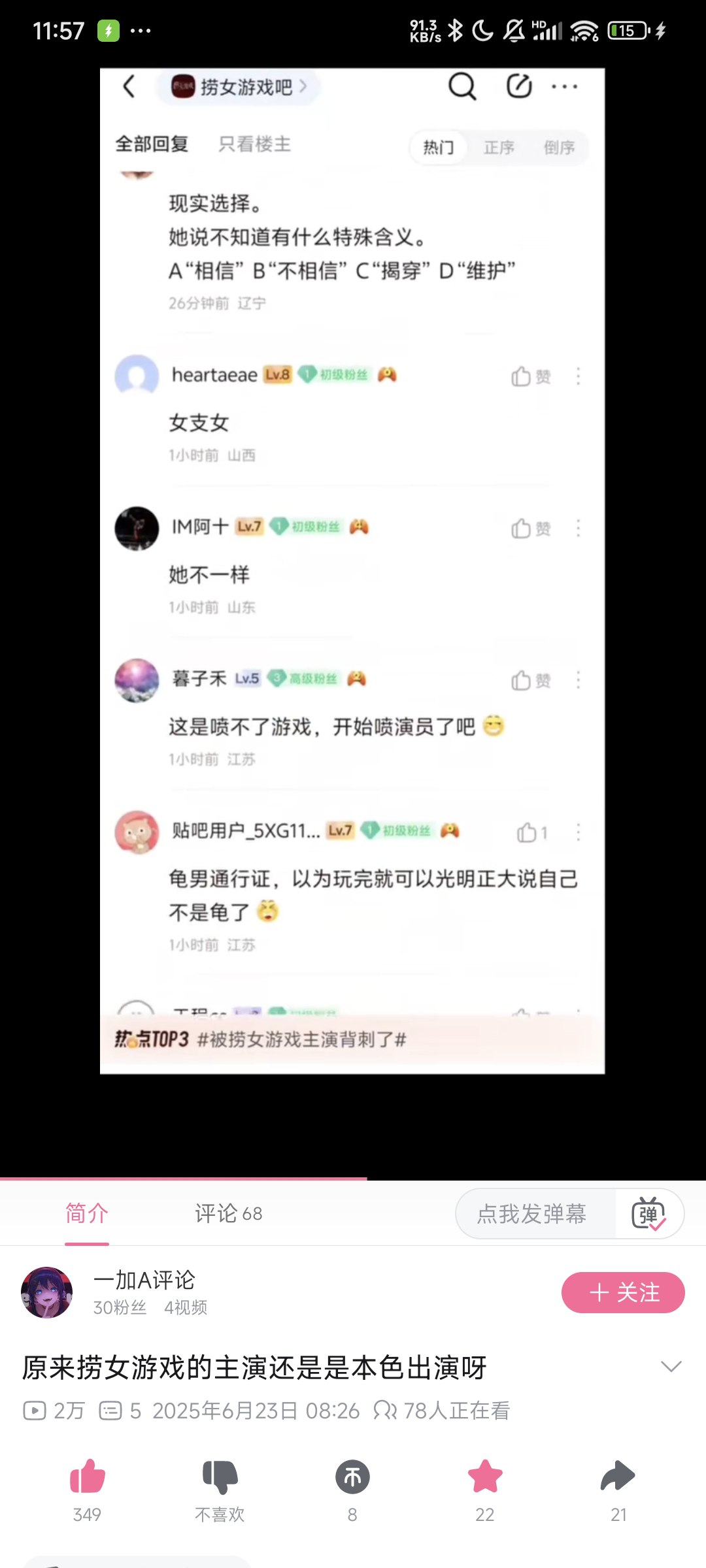
Task: Toggle the danmaku display switch
Action: (x=648, y=1214)
